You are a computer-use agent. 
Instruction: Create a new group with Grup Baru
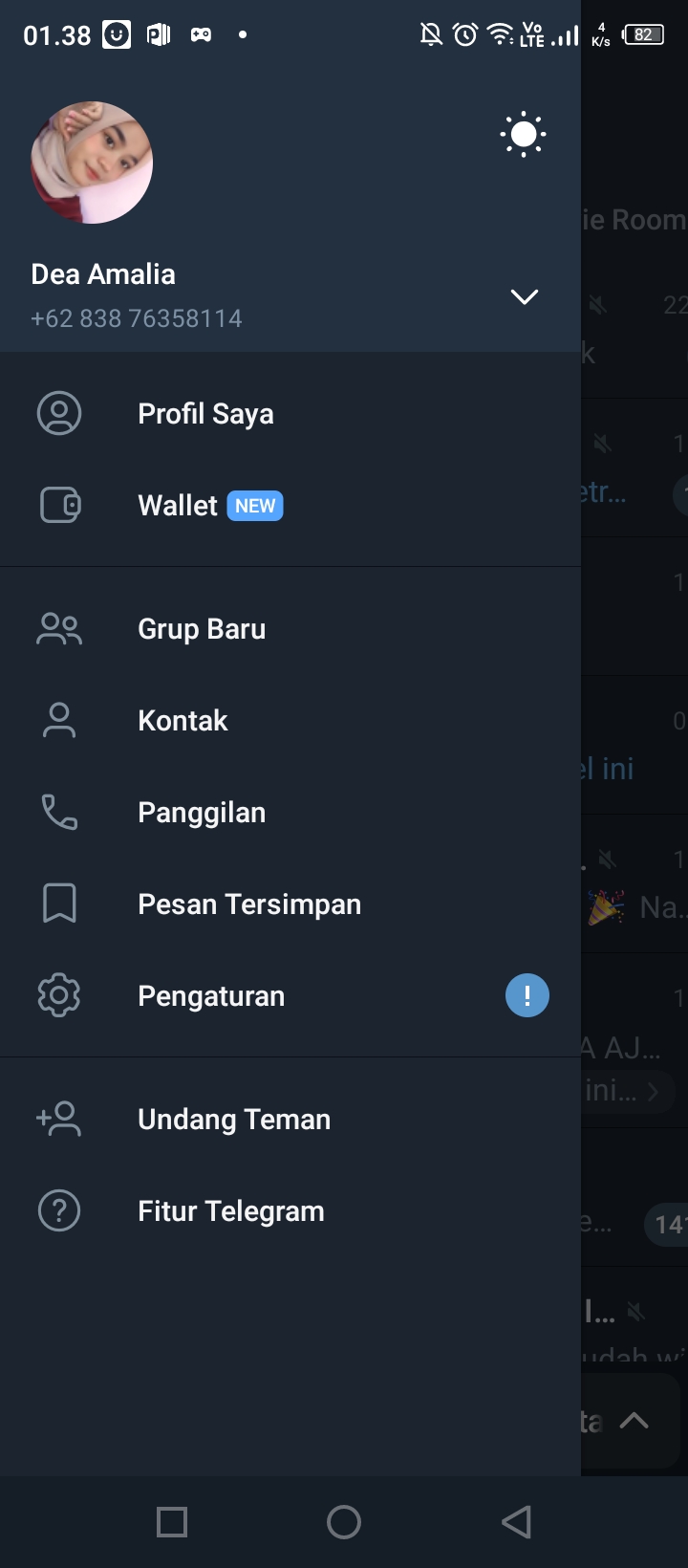tap(202, 629)
